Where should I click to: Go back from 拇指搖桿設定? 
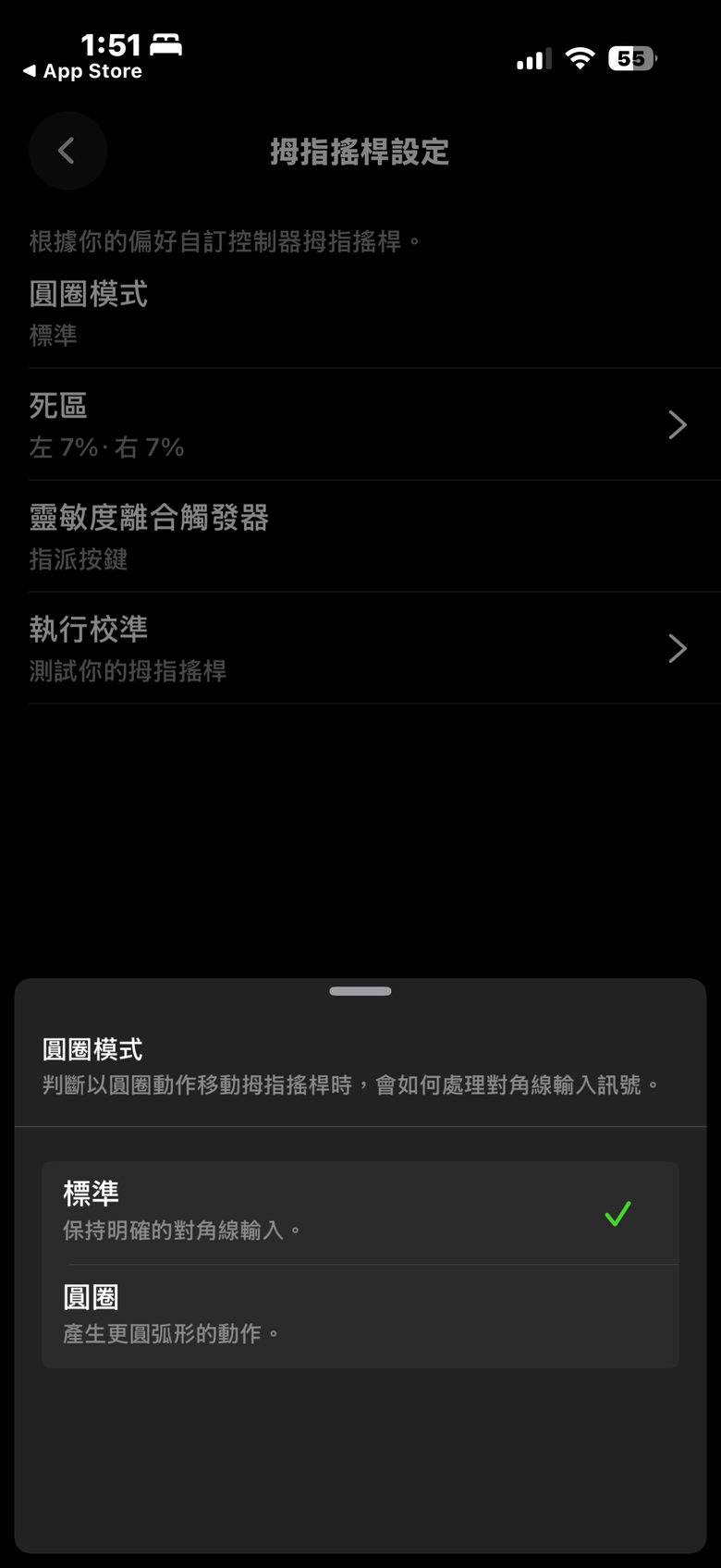[67, 151]
